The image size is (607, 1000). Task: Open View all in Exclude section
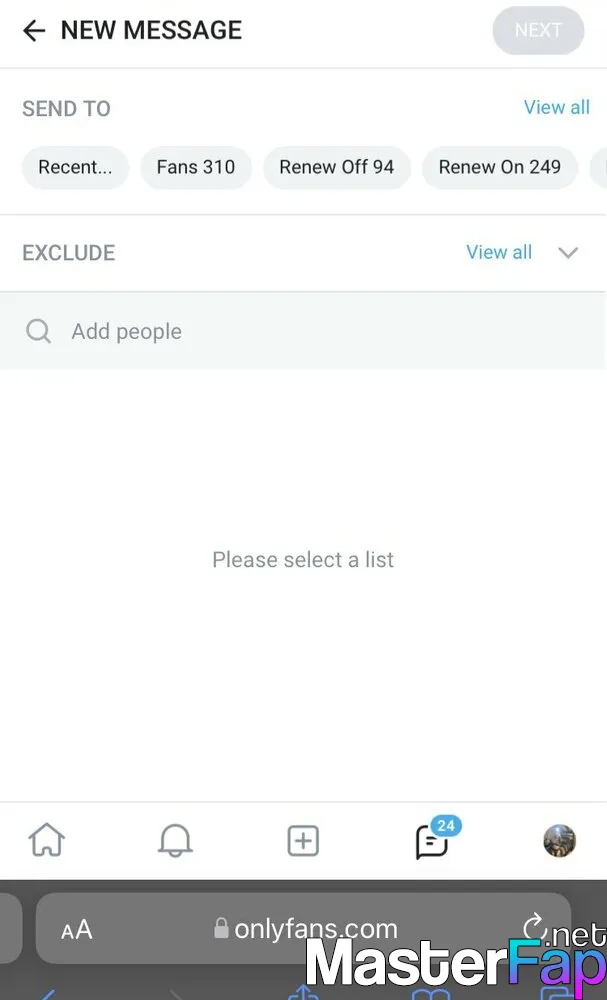tap(499, 252)
